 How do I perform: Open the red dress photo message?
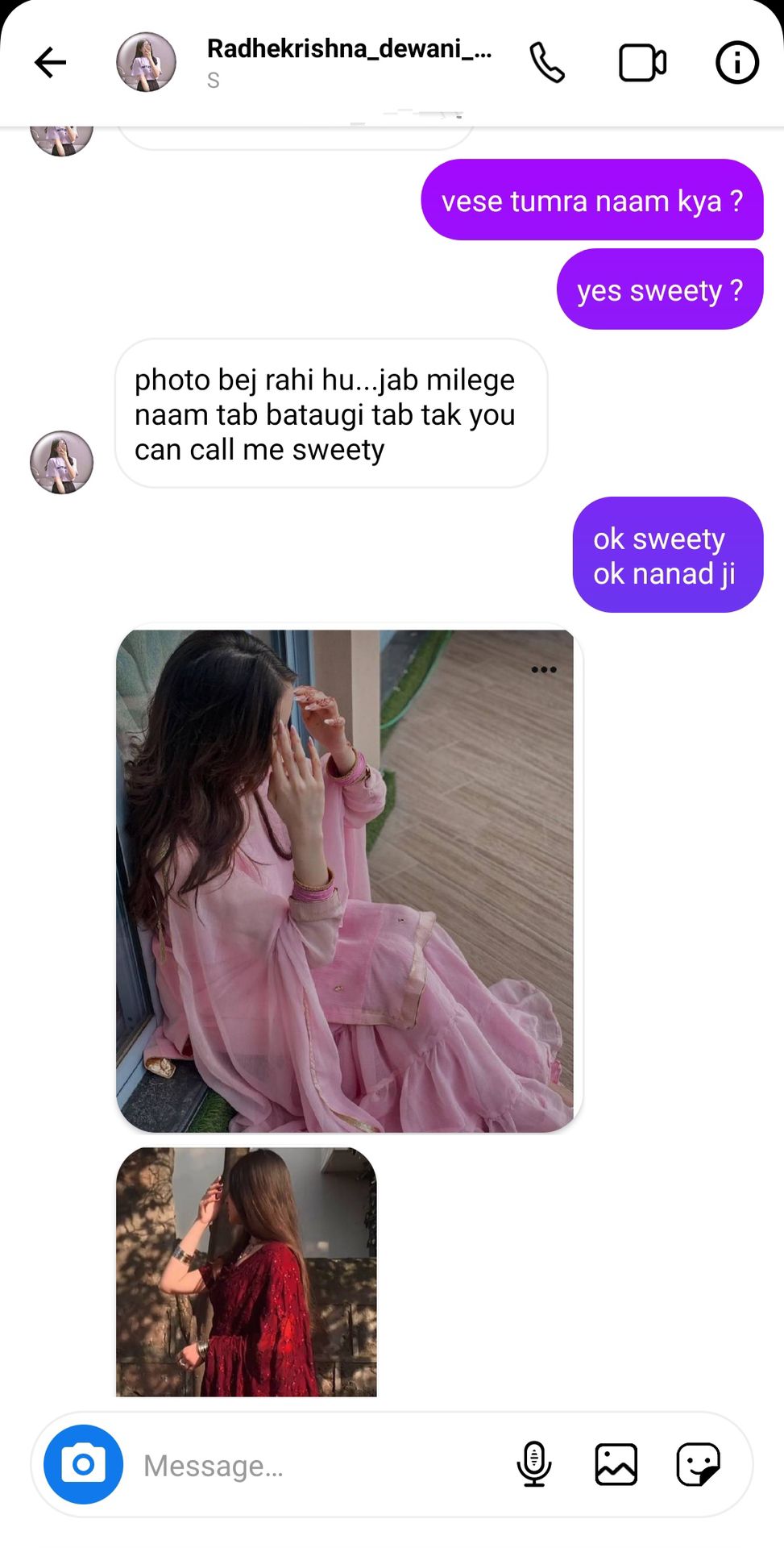pyautogui.click(x=246, y=1271)
